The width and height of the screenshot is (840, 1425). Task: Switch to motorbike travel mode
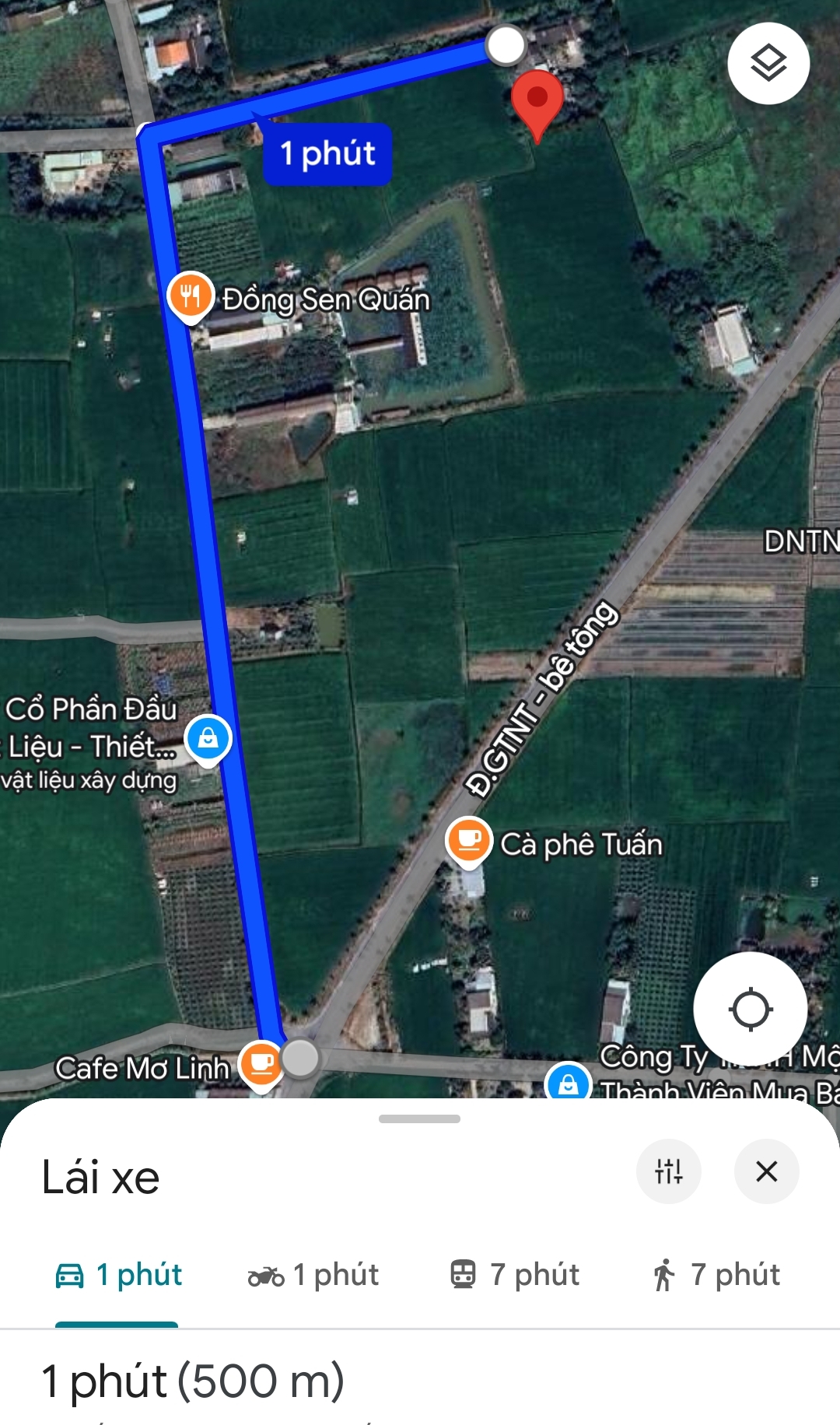click(x=313, y=1275)
